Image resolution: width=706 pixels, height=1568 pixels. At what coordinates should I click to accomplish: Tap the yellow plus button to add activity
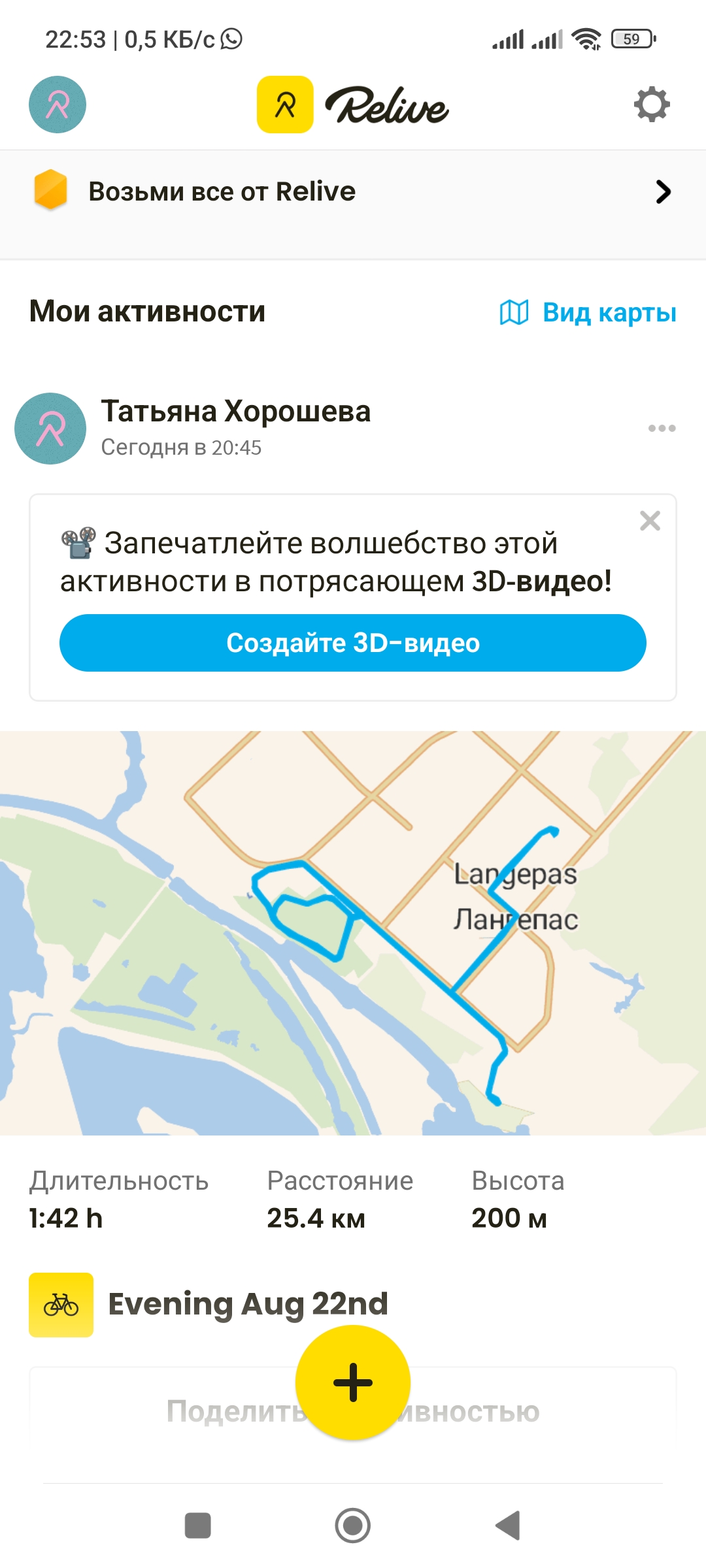pos(353,1382)
